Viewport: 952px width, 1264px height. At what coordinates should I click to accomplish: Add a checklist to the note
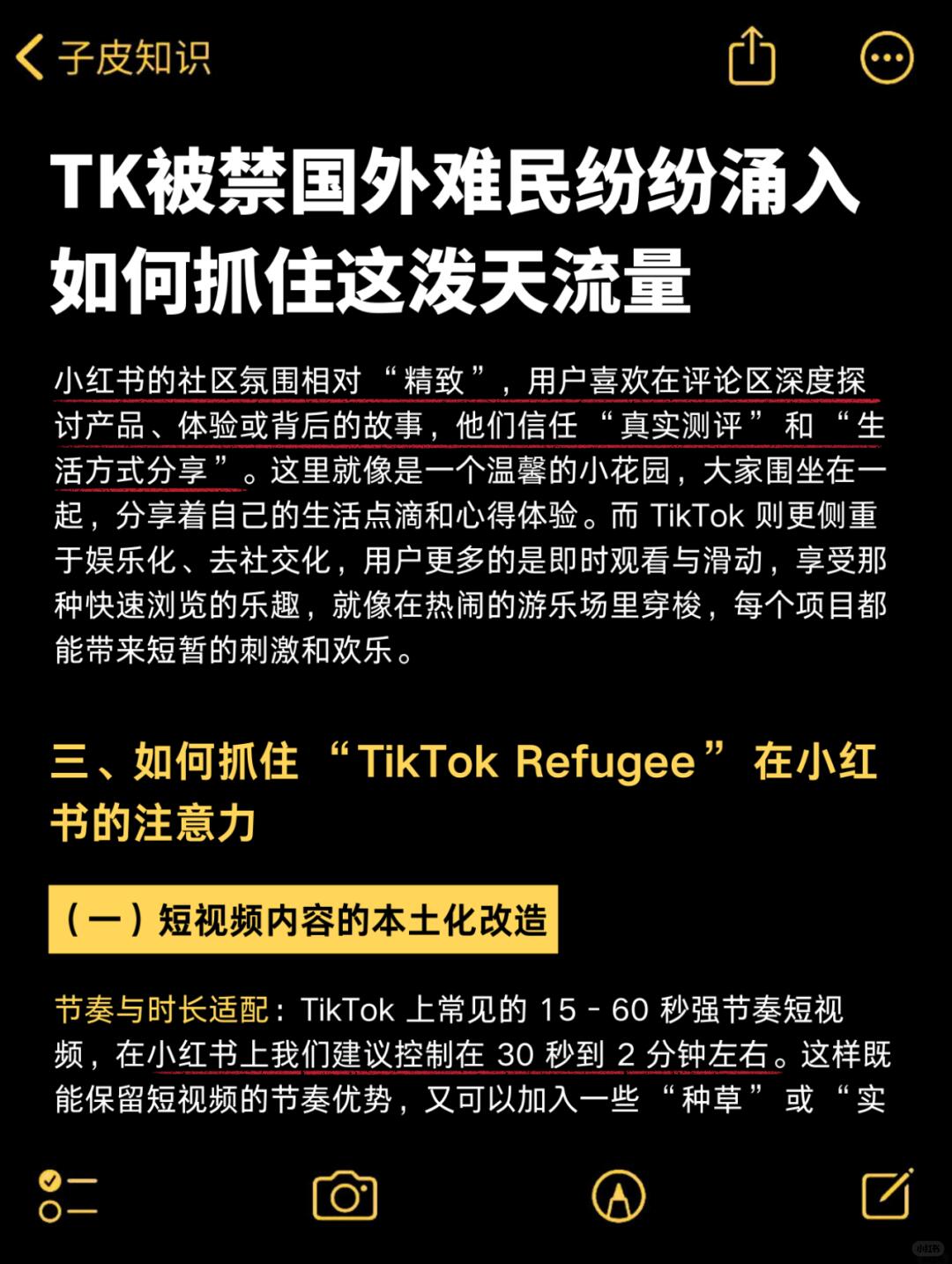(x=68, y=1195)
